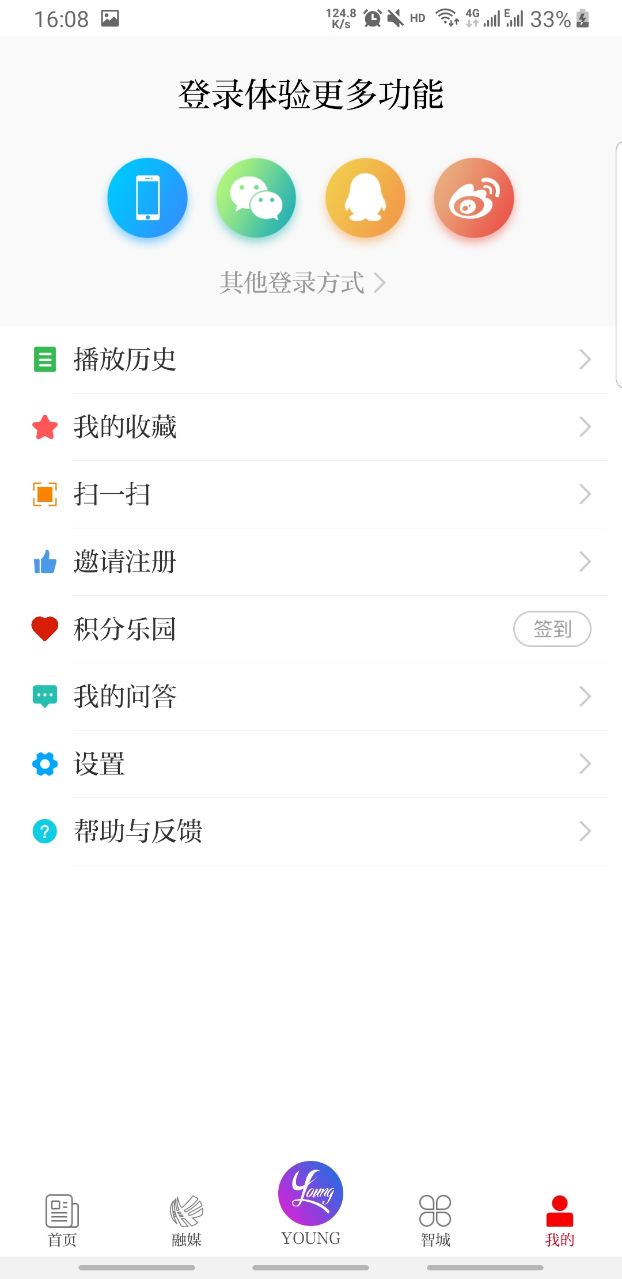This screenshot has height=1279, width=622.
Task: Open 扫一扫 scanner
Action: coord(310,494)
